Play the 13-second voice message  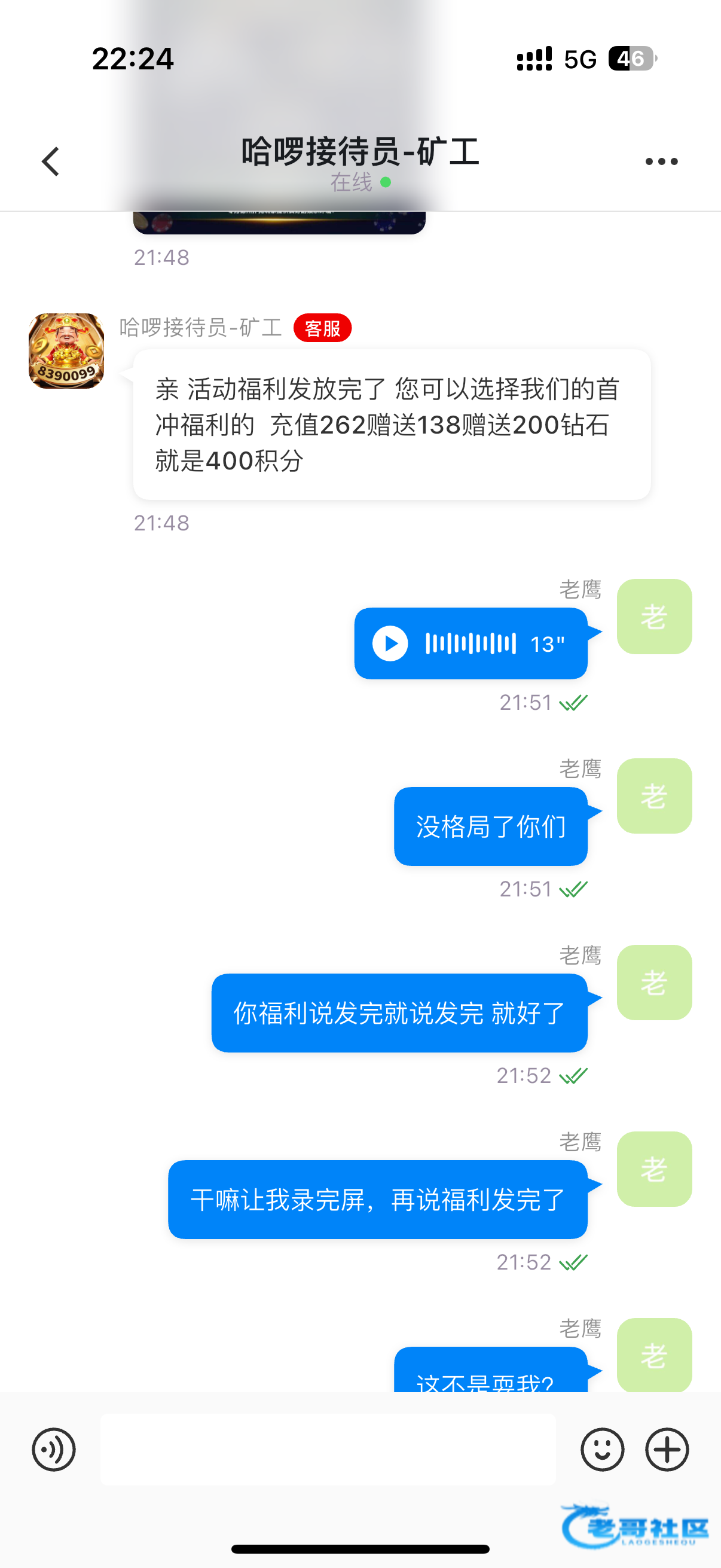pyautogui.click(x=390, y=643)
